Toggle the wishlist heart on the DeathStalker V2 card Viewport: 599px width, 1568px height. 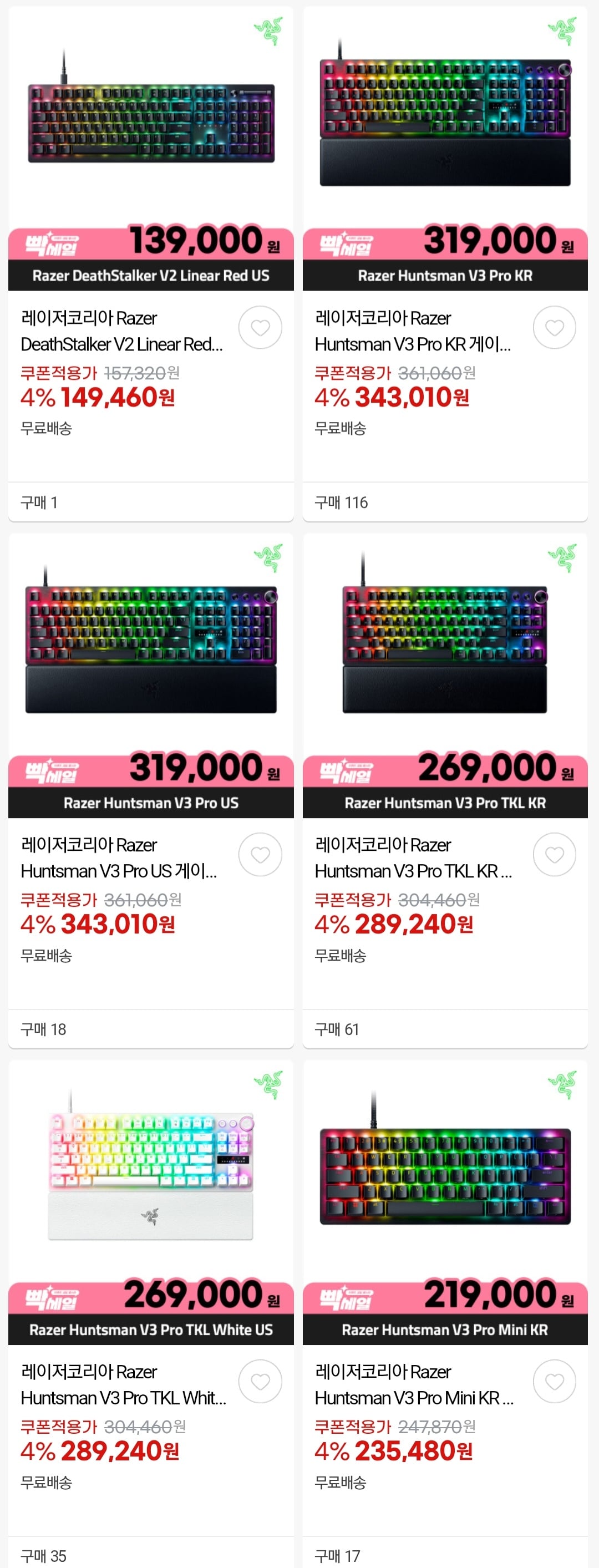[261, 327]
